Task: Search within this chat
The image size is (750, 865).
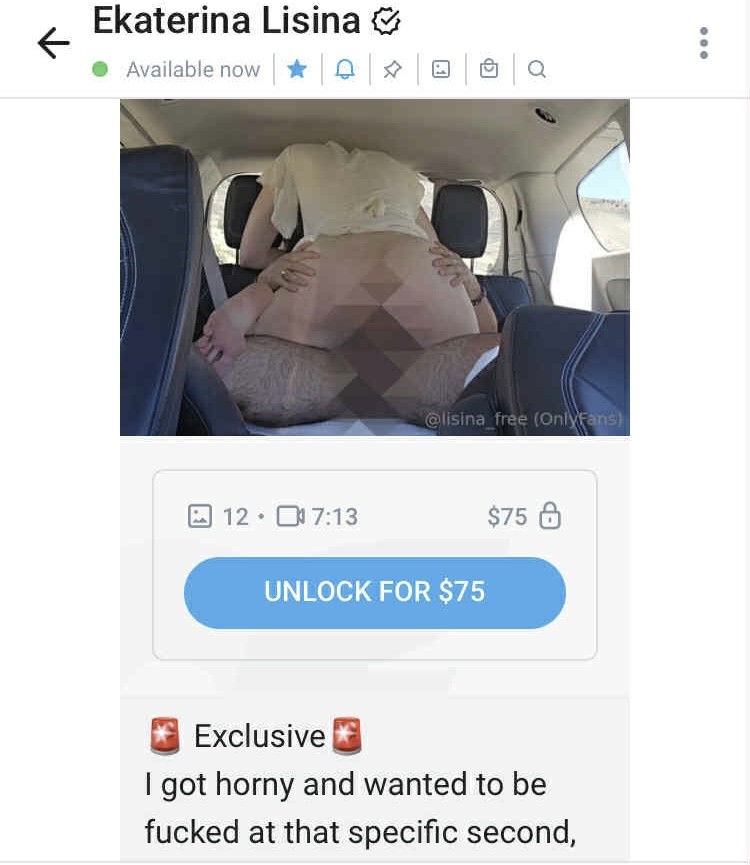Action: click(537, 69)
